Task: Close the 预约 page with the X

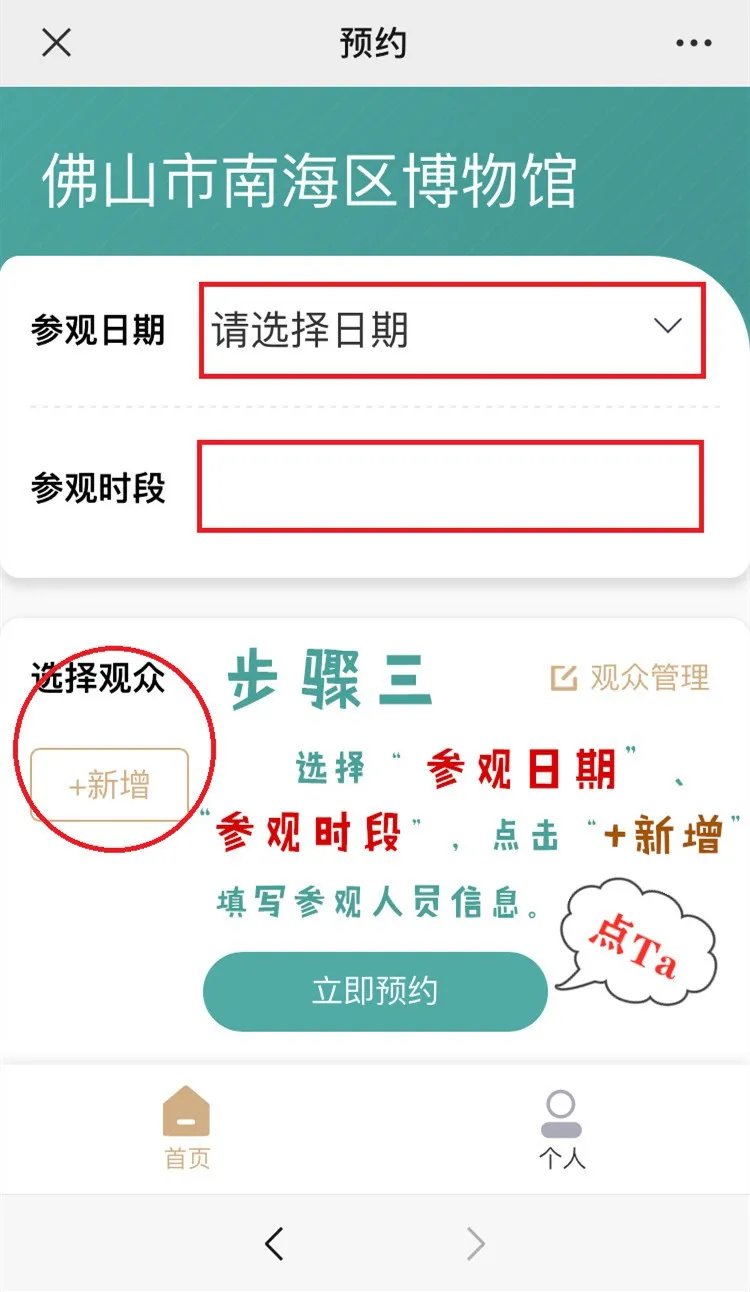Action: [57, 43]
